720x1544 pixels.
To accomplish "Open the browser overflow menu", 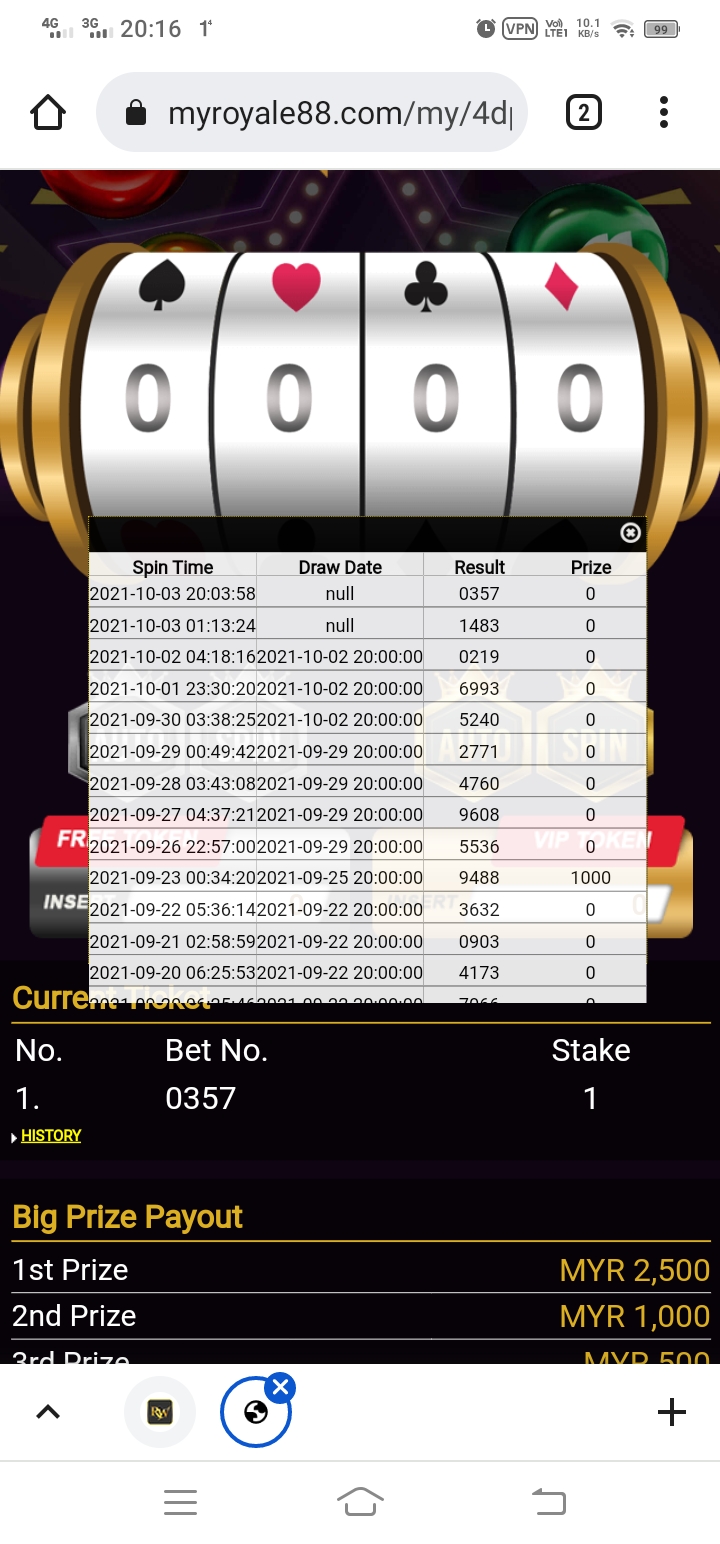I will point(663,113).
